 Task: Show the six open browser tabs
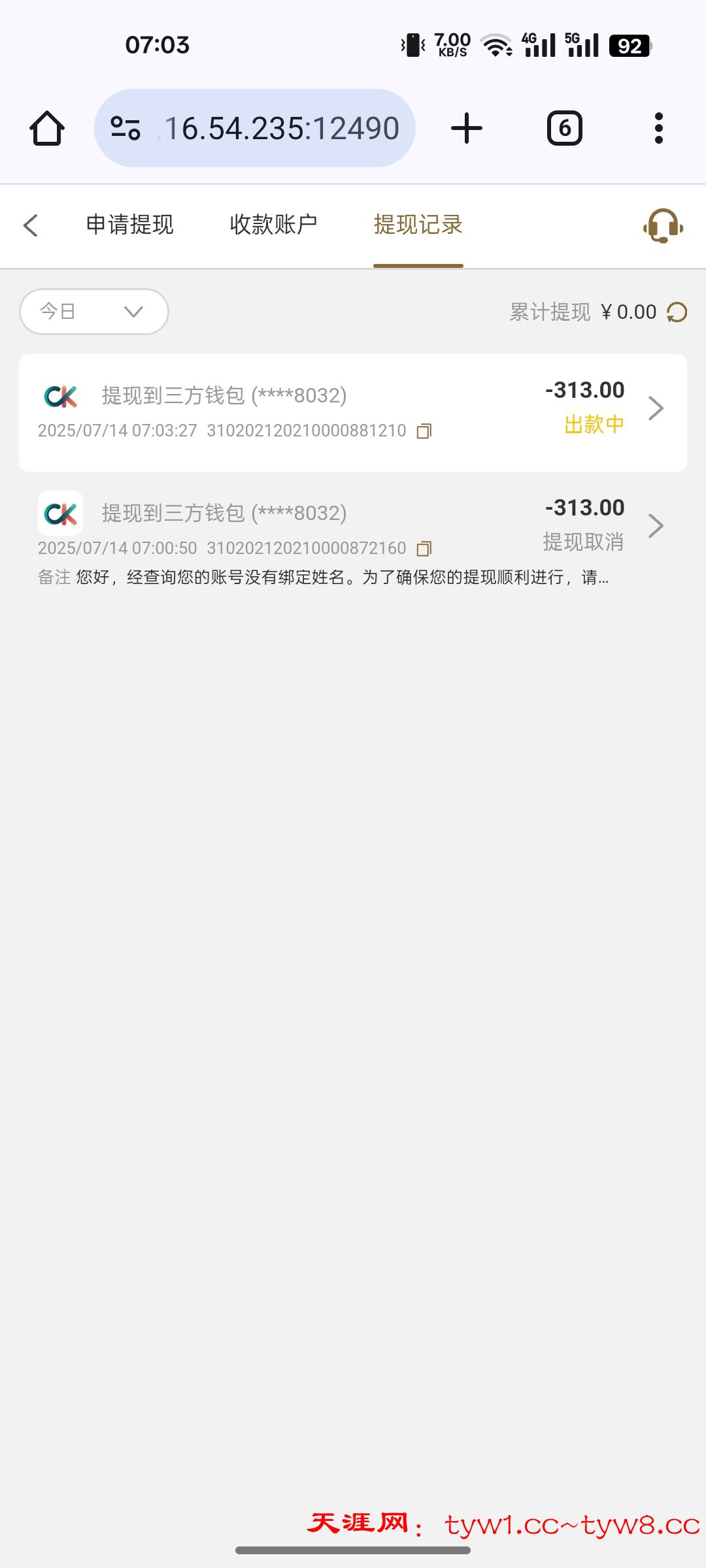[x=564, y=128]
